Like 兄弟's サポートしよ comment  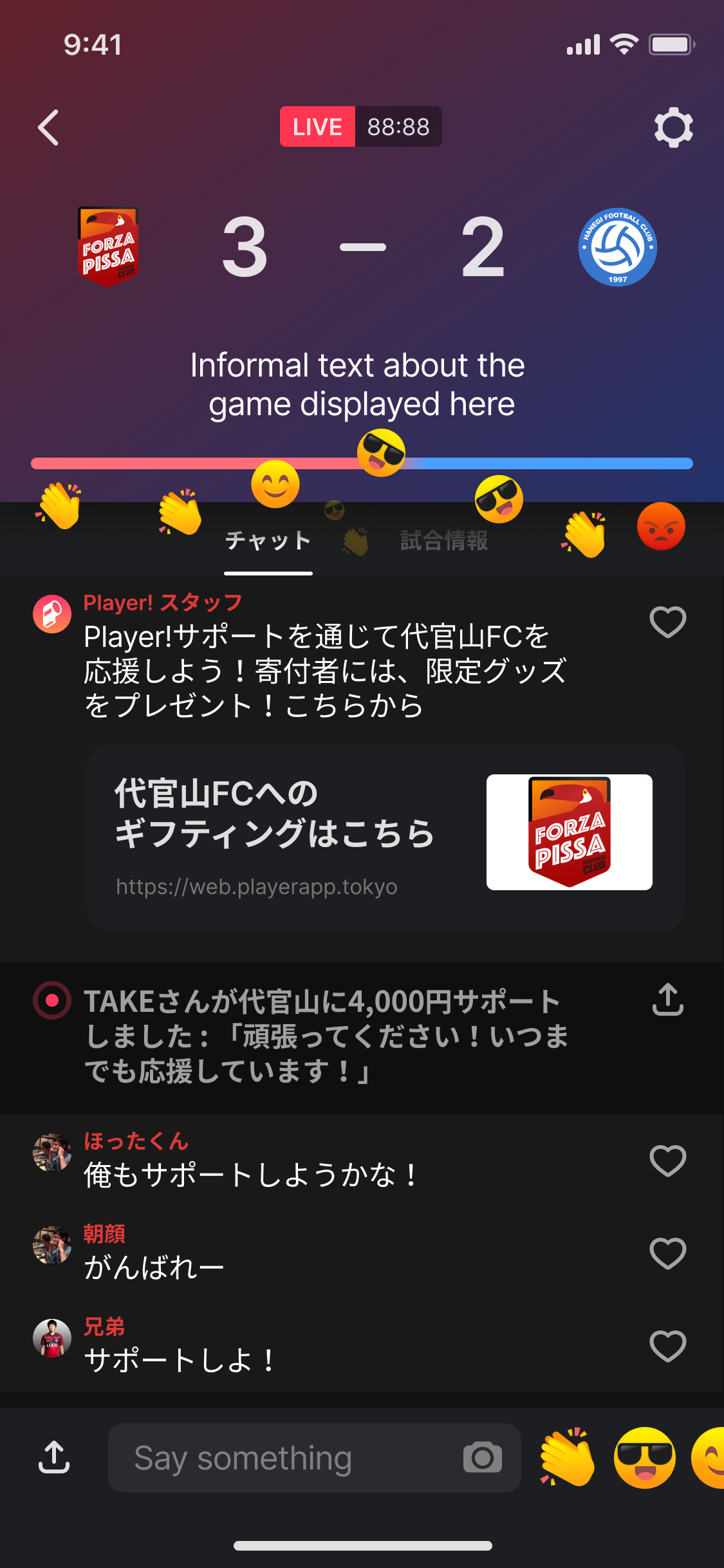[x=667, y=1346]
